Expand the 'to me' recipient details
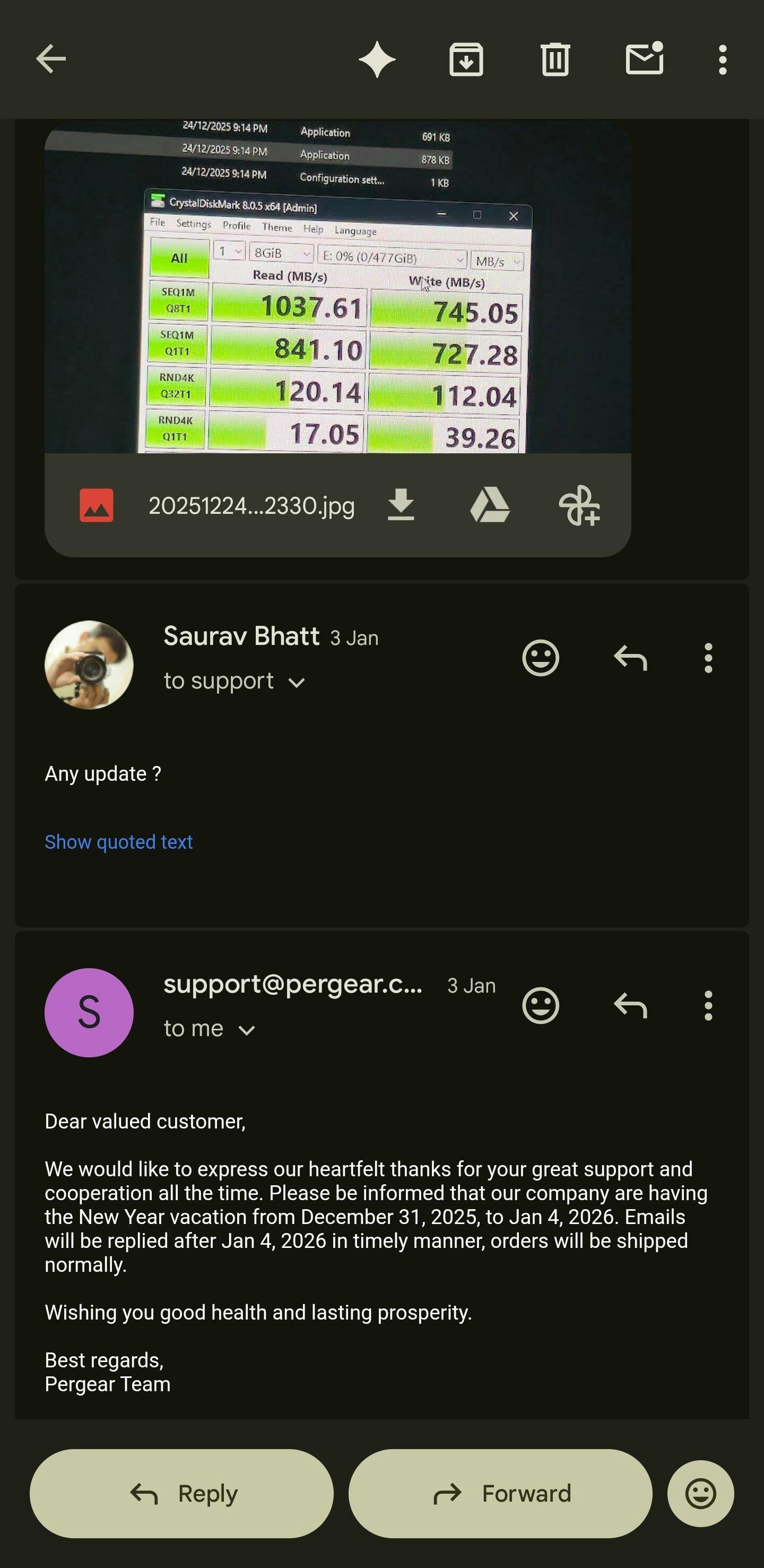Viewport: 764px width, 1568px height. point(246,1030)
